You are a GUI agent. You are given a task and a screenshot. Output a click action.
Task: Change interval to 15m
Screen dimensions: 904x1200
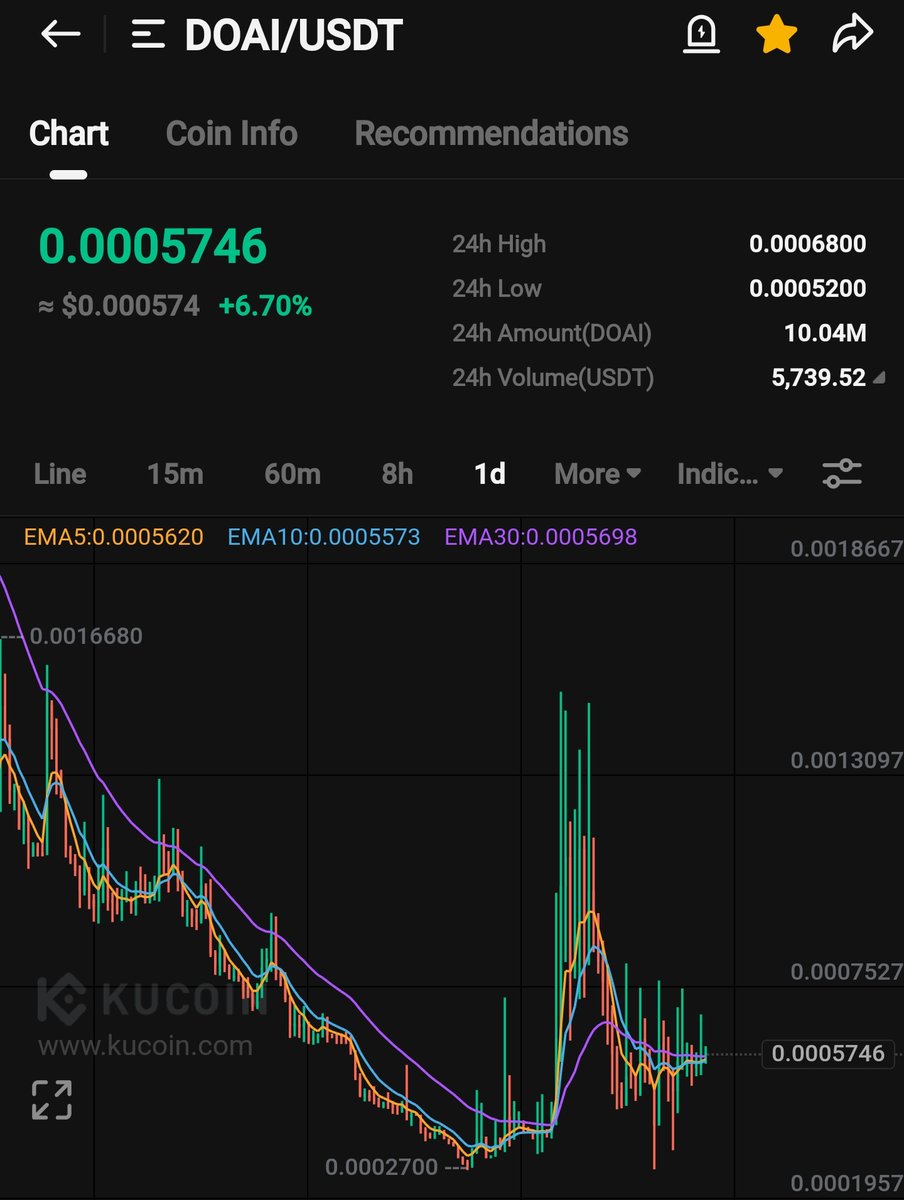(x=175, y=473)
